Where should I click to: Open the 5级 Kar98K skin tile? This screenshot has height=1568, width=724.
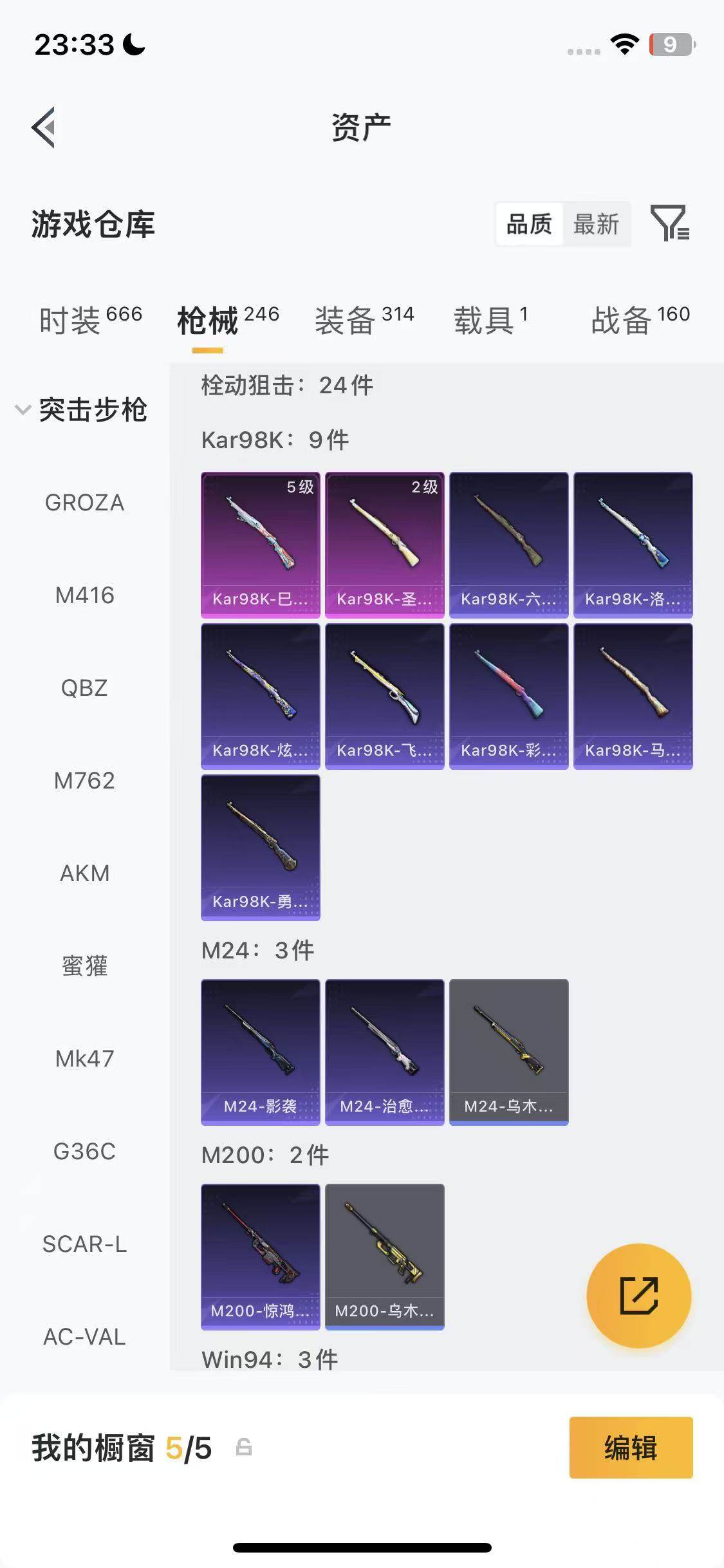coord(260,545)
